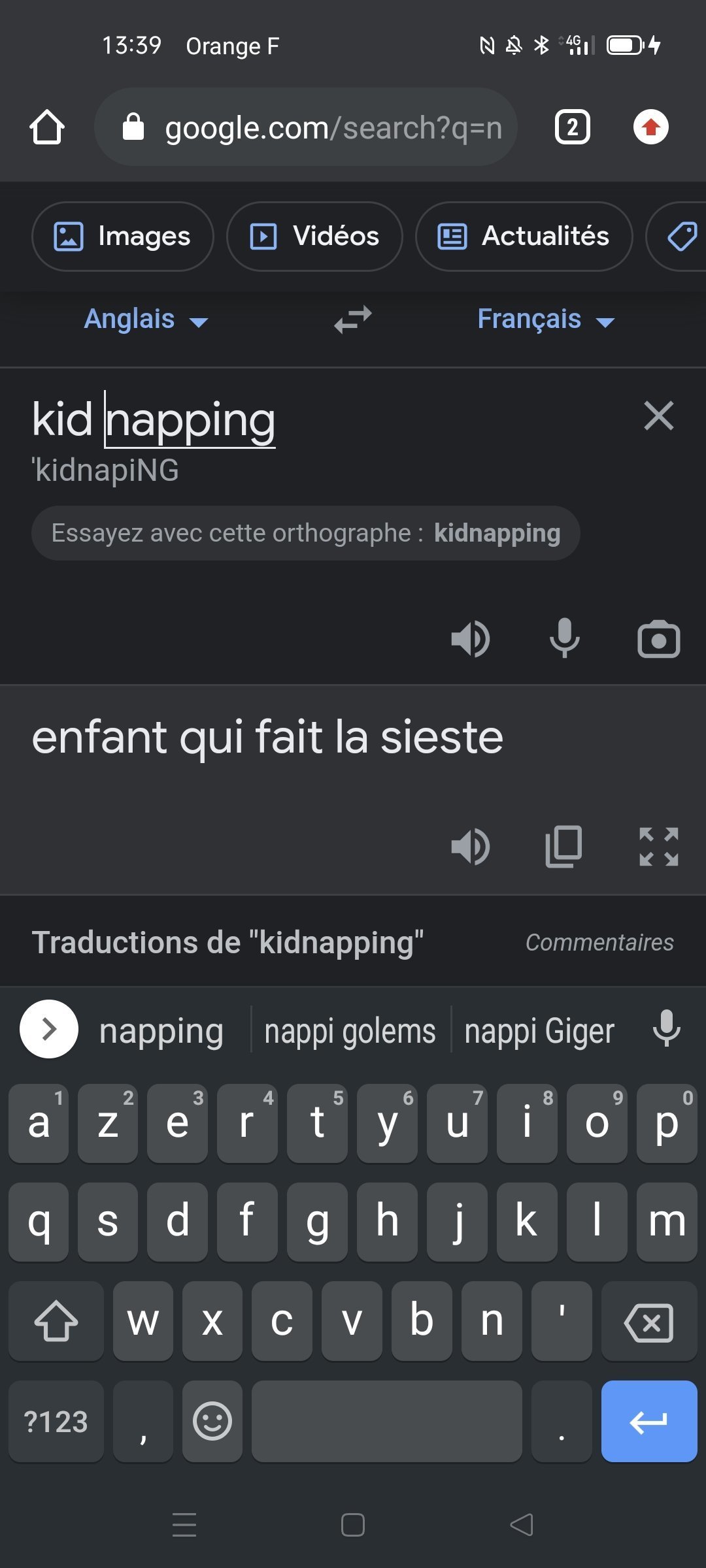Viewport: 706px width, 1568px height.
Task: Open the tab switcher showing 2 tabs
Action: pos(573,127)
